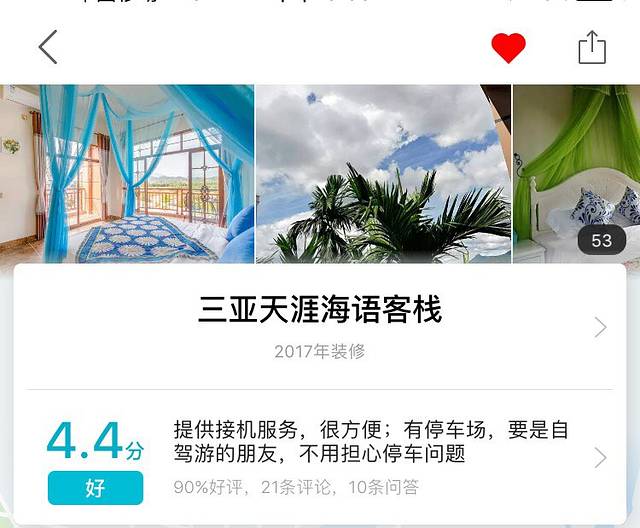Remove hotel from favorites via red heart
This screenshot has height=528, width=640.
(x=509, y=47)
